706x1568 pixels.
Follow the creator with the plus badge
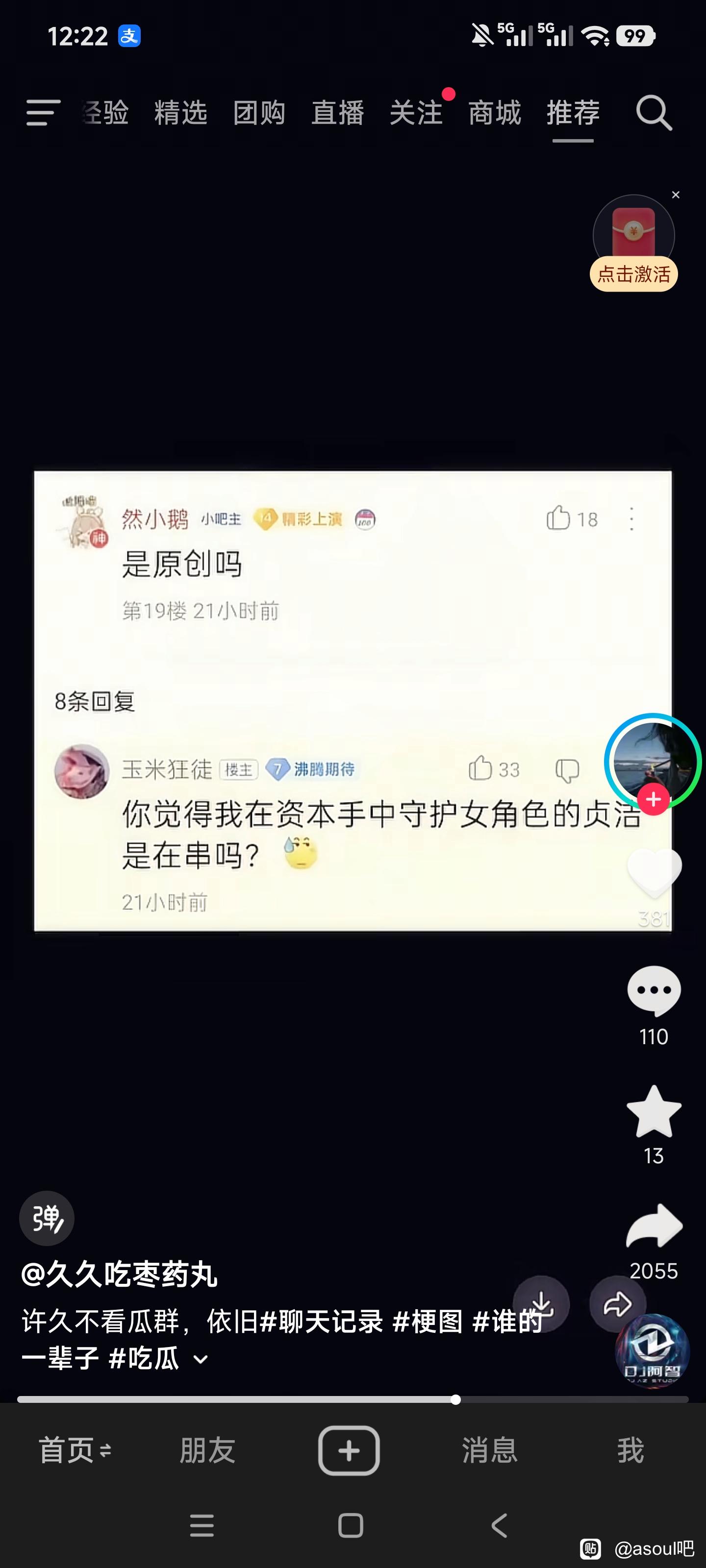[653, 799]
